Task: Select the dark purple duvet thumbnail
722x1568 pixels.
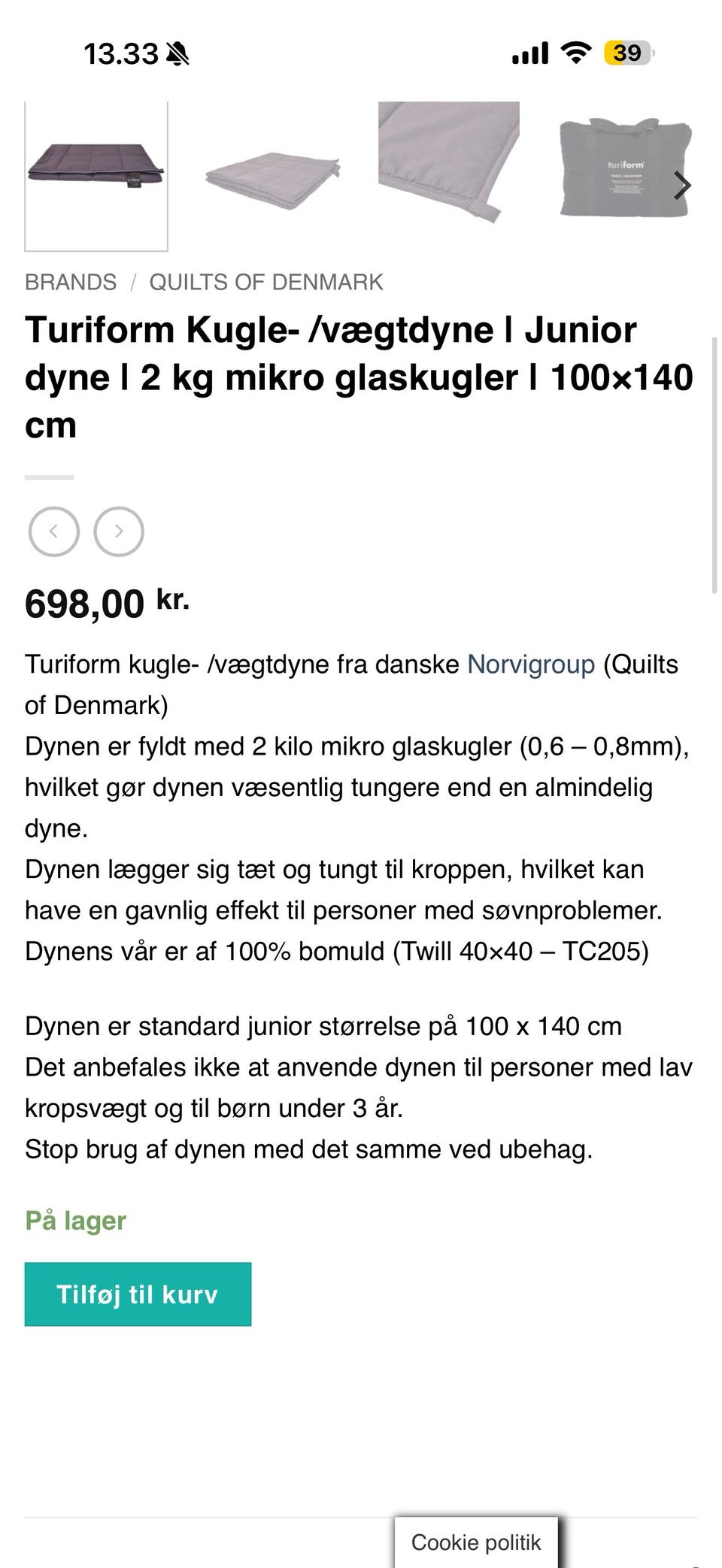Action: tap(96, 174)
